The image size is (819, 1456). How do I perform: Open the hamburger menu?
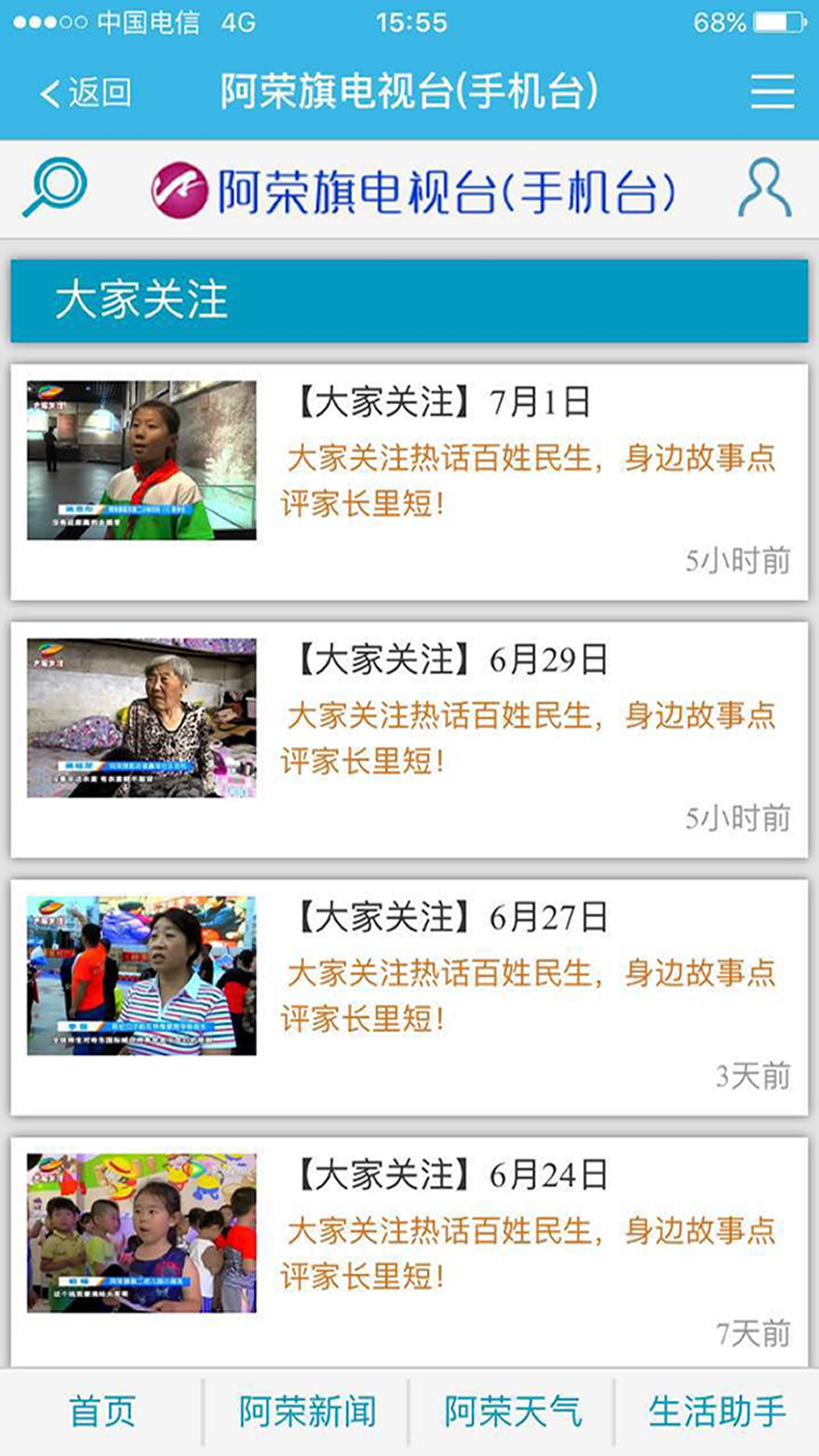tap(772, 91)
